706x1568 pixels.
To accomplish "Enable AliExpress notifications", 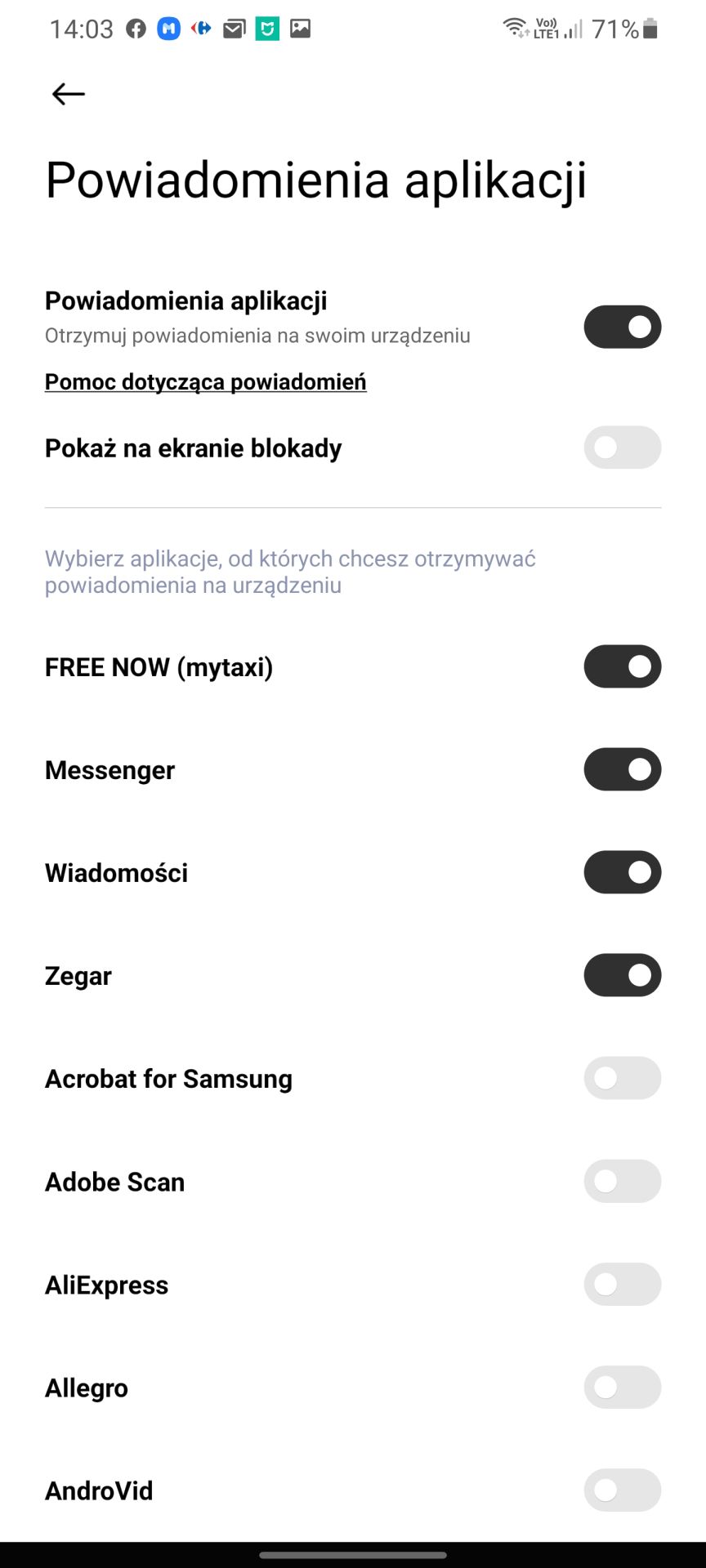I will 622,1284.
